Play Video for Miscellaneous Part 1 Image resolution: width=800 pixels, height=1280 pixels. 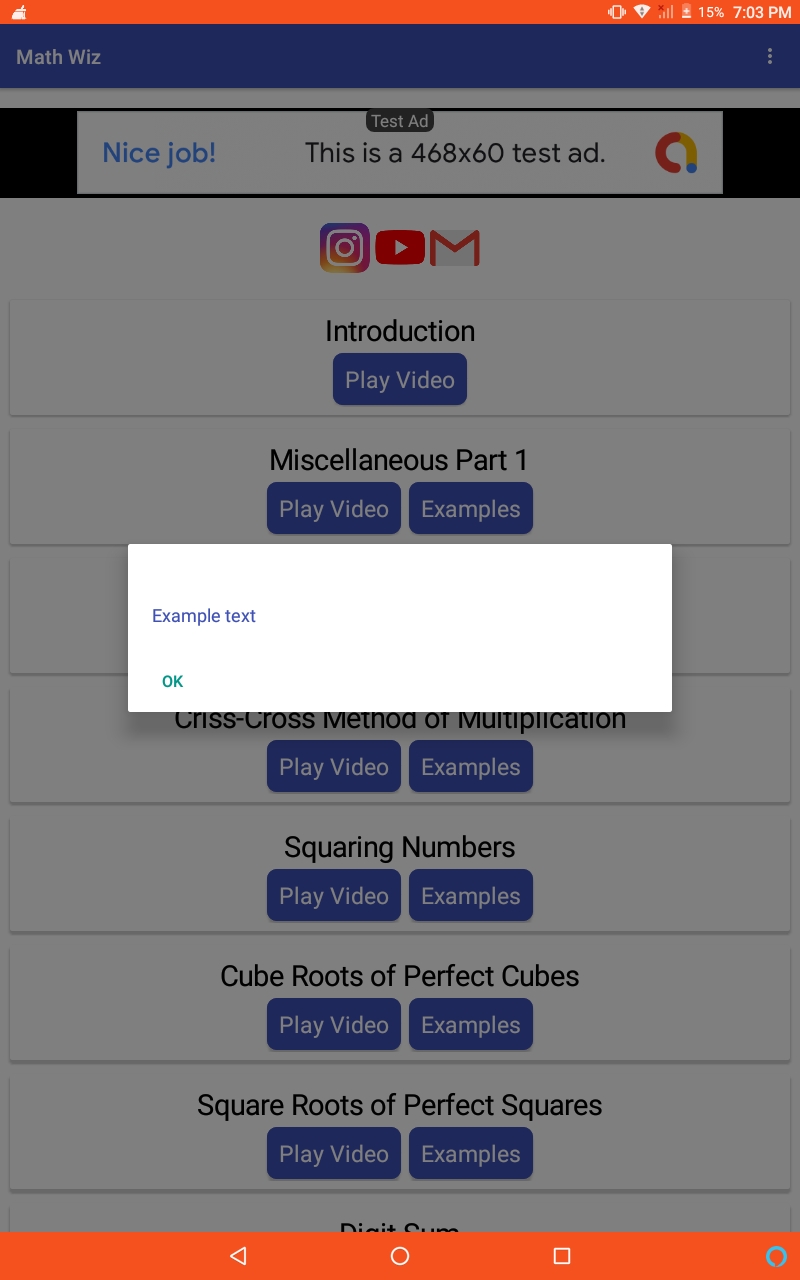pyautogui.click(x=334, y=509)
